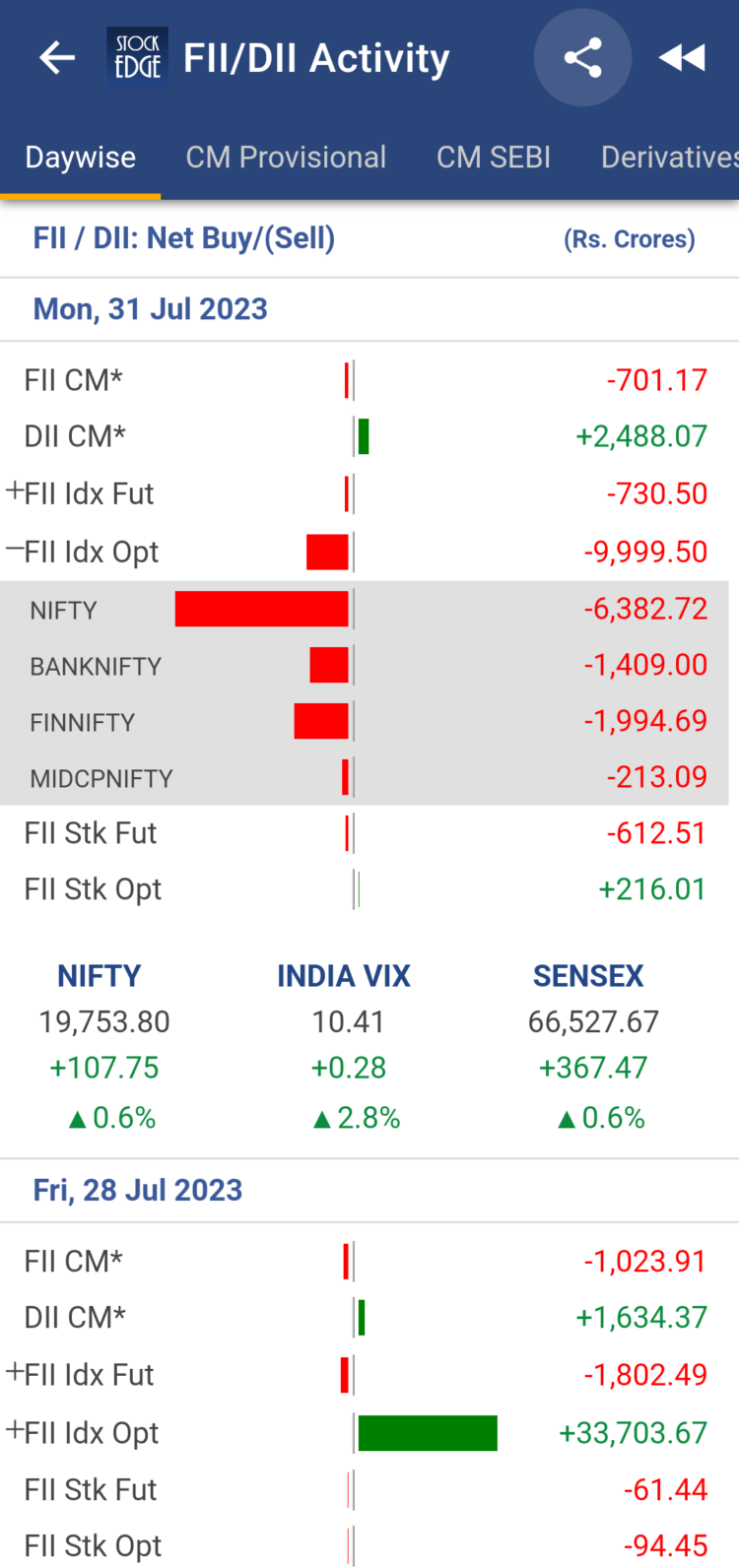
Task: Tap the green FII Idx Opt bar for Friday
Action: 427,1433
